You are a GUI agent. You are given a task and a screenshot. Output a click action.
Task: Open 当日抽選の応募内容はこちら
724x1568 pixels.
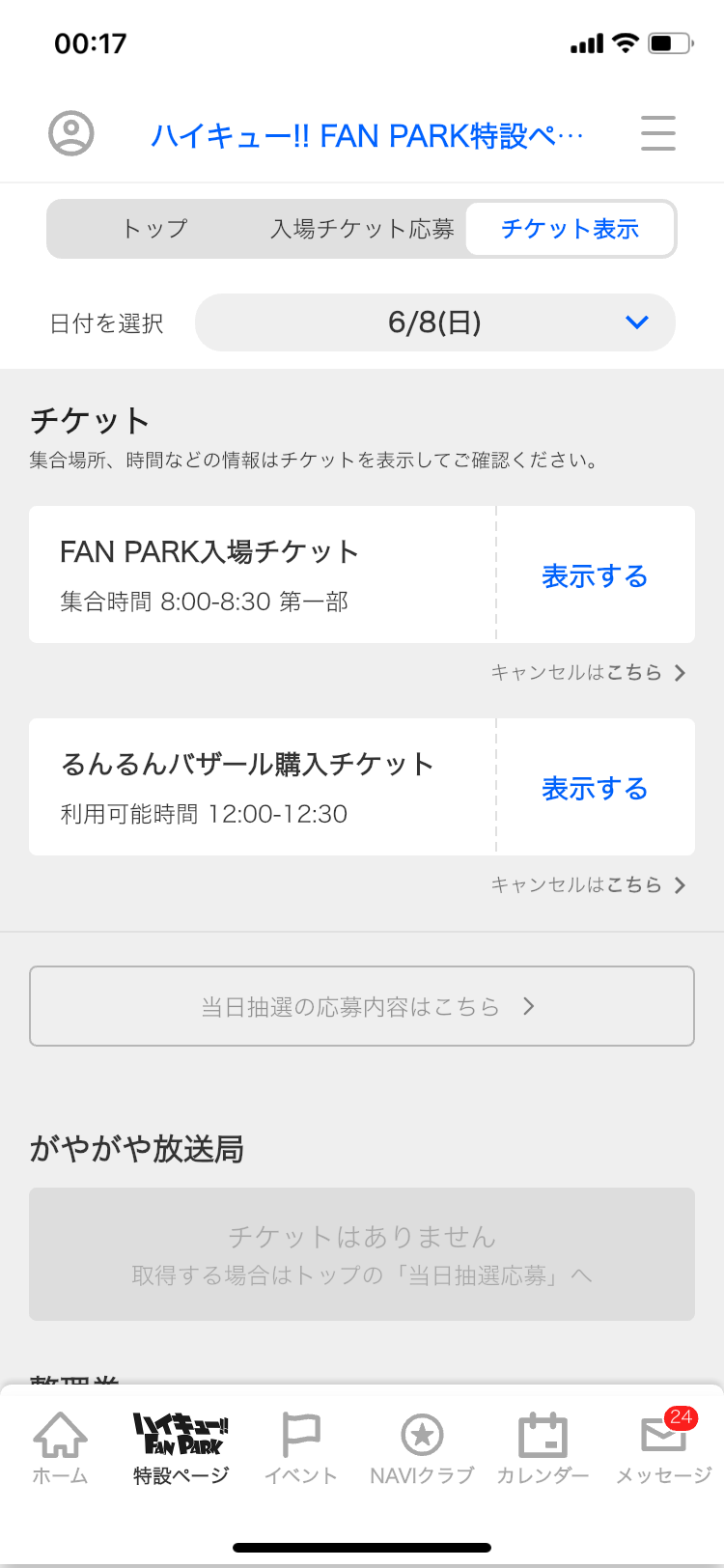pyautogui.click(x=362, y=1006)
